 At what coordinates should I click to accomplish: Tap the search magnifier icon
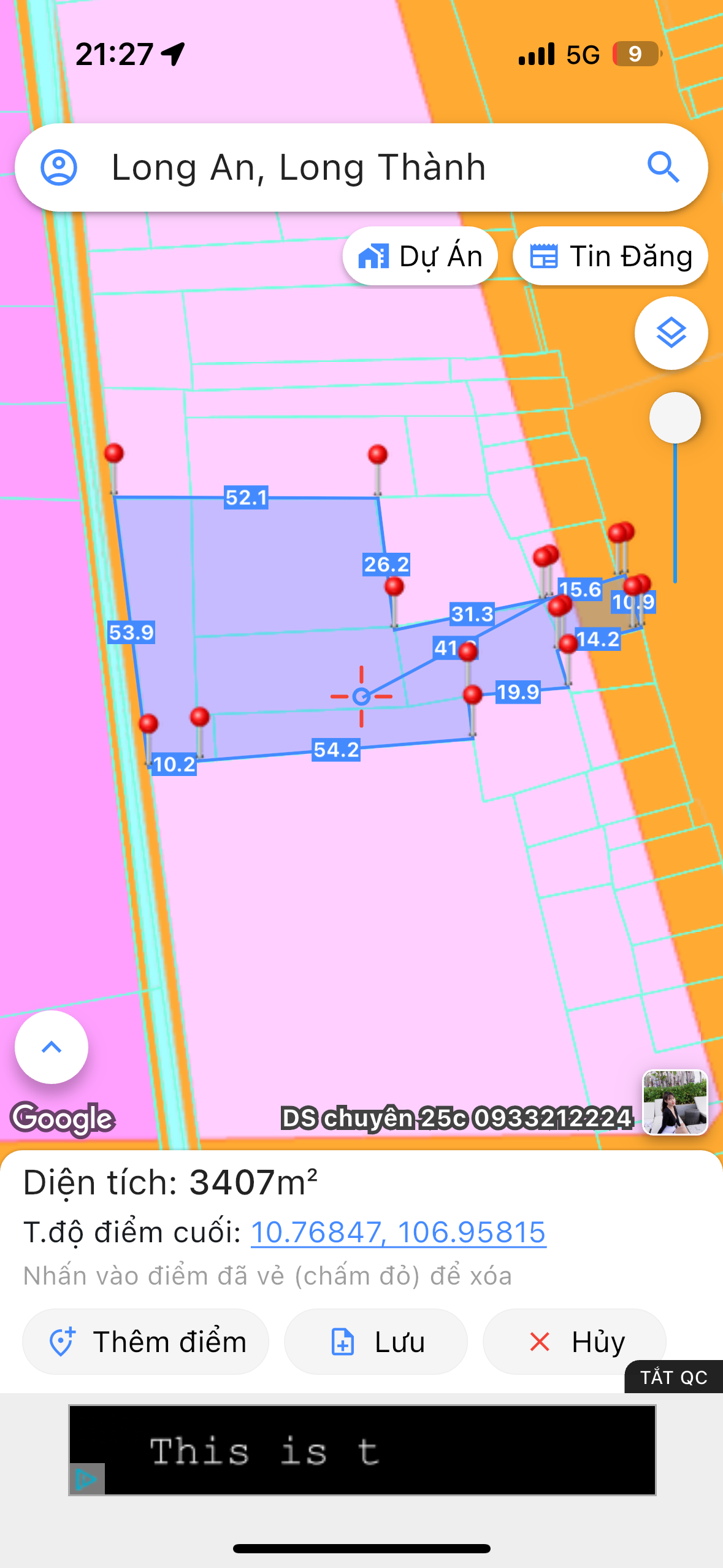coord(664,167)
